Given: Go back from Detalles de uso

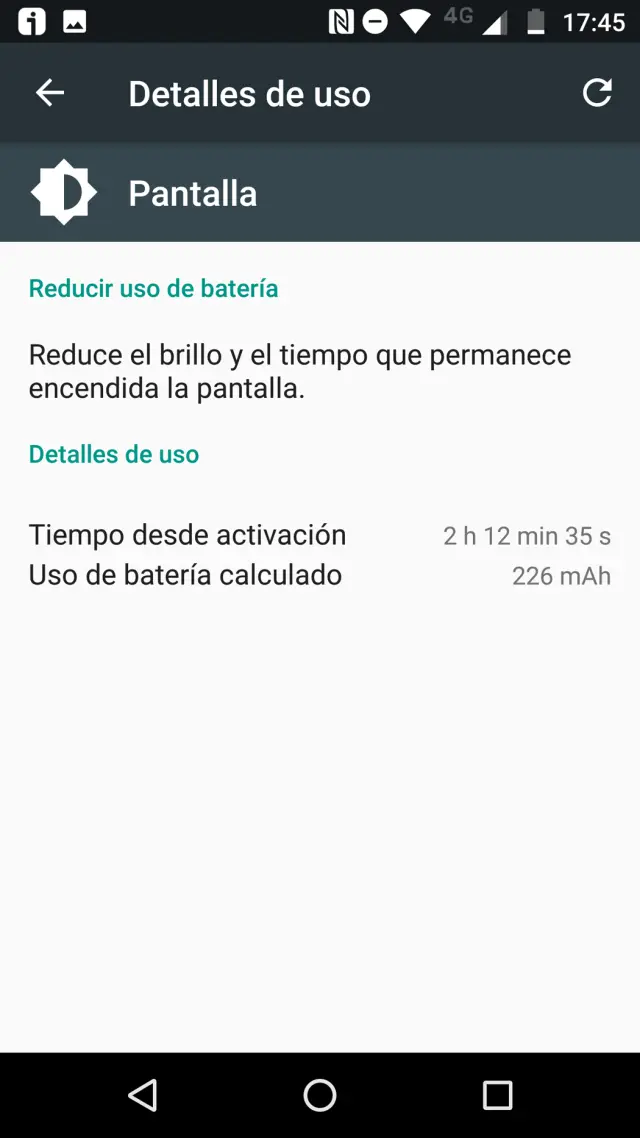Looking at the screenshot, I should [50, 93].
